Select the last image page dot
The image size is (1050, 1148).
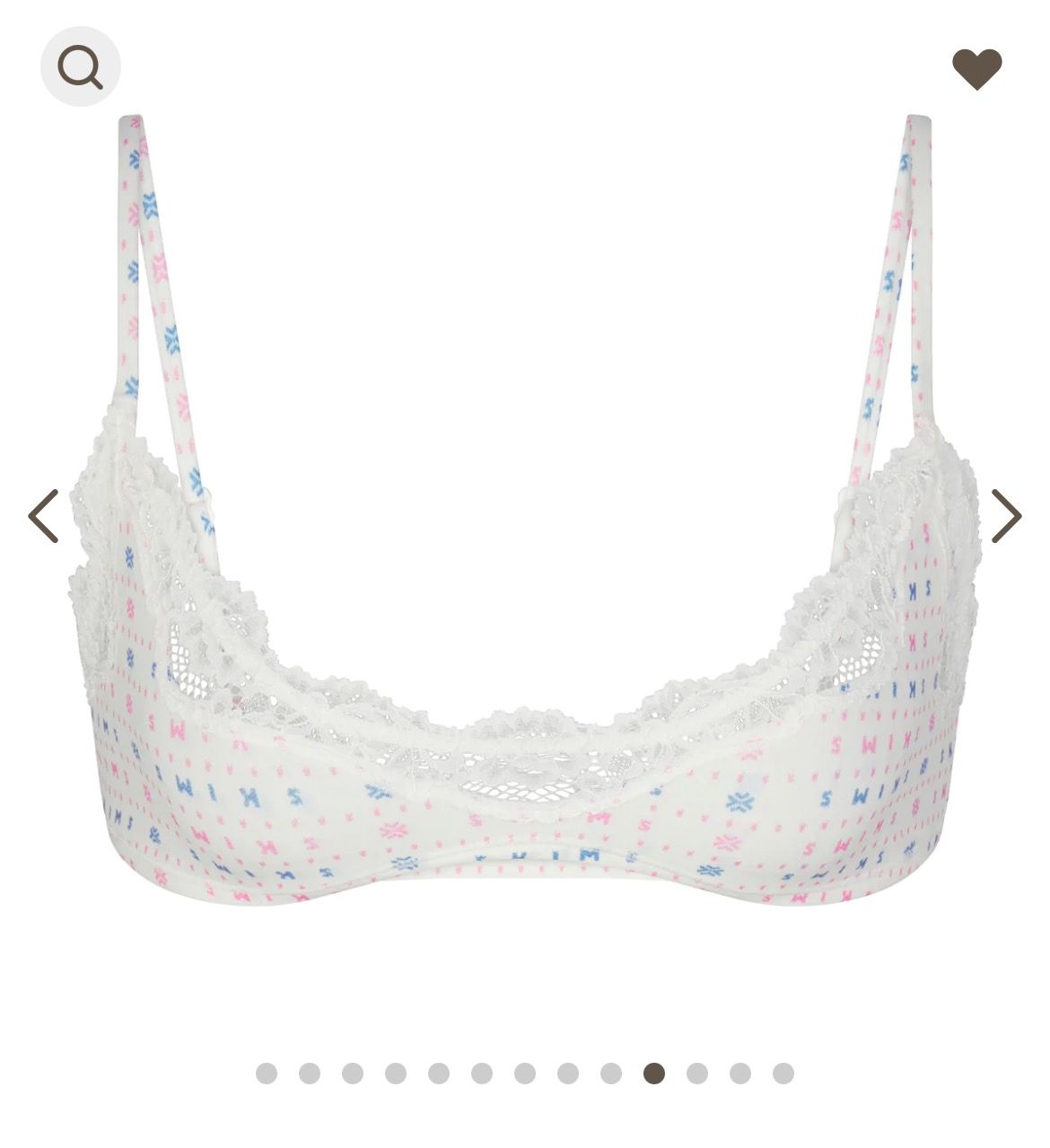pos(783,1074)
